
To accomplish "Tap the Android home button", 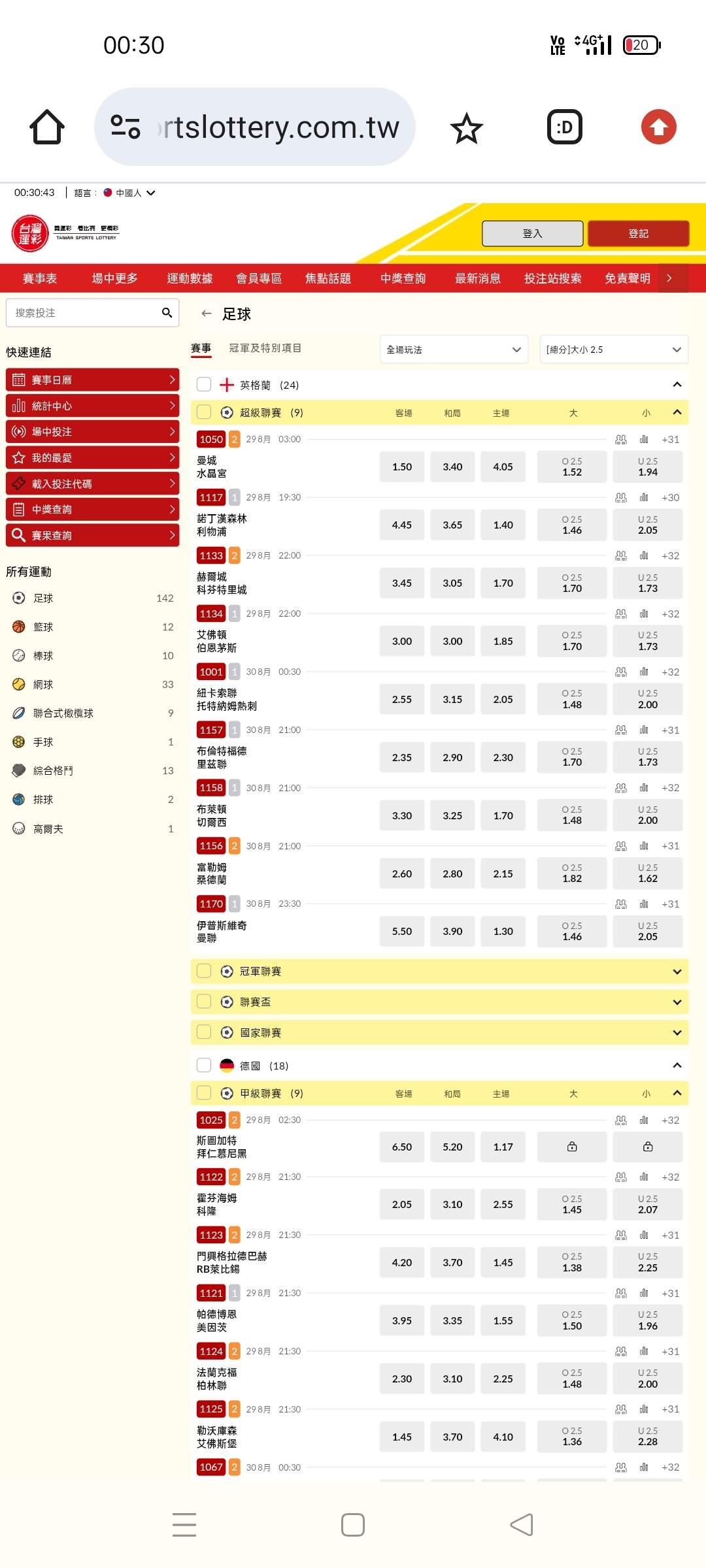I will tap(353, 1525).
